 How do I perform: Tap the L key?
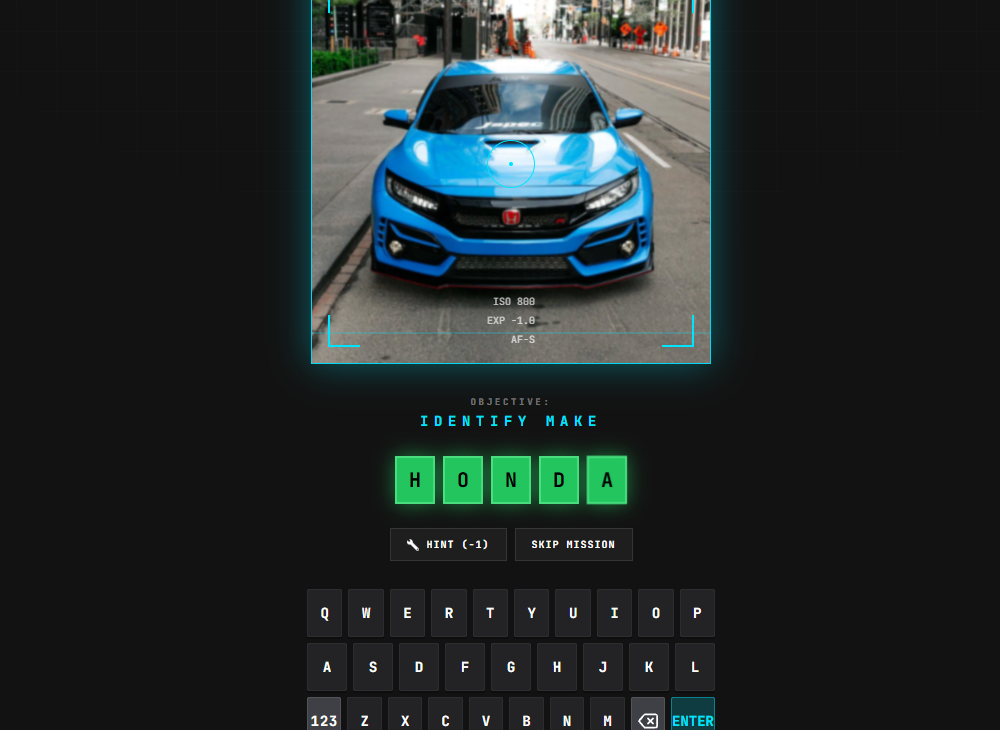point(695,668)
